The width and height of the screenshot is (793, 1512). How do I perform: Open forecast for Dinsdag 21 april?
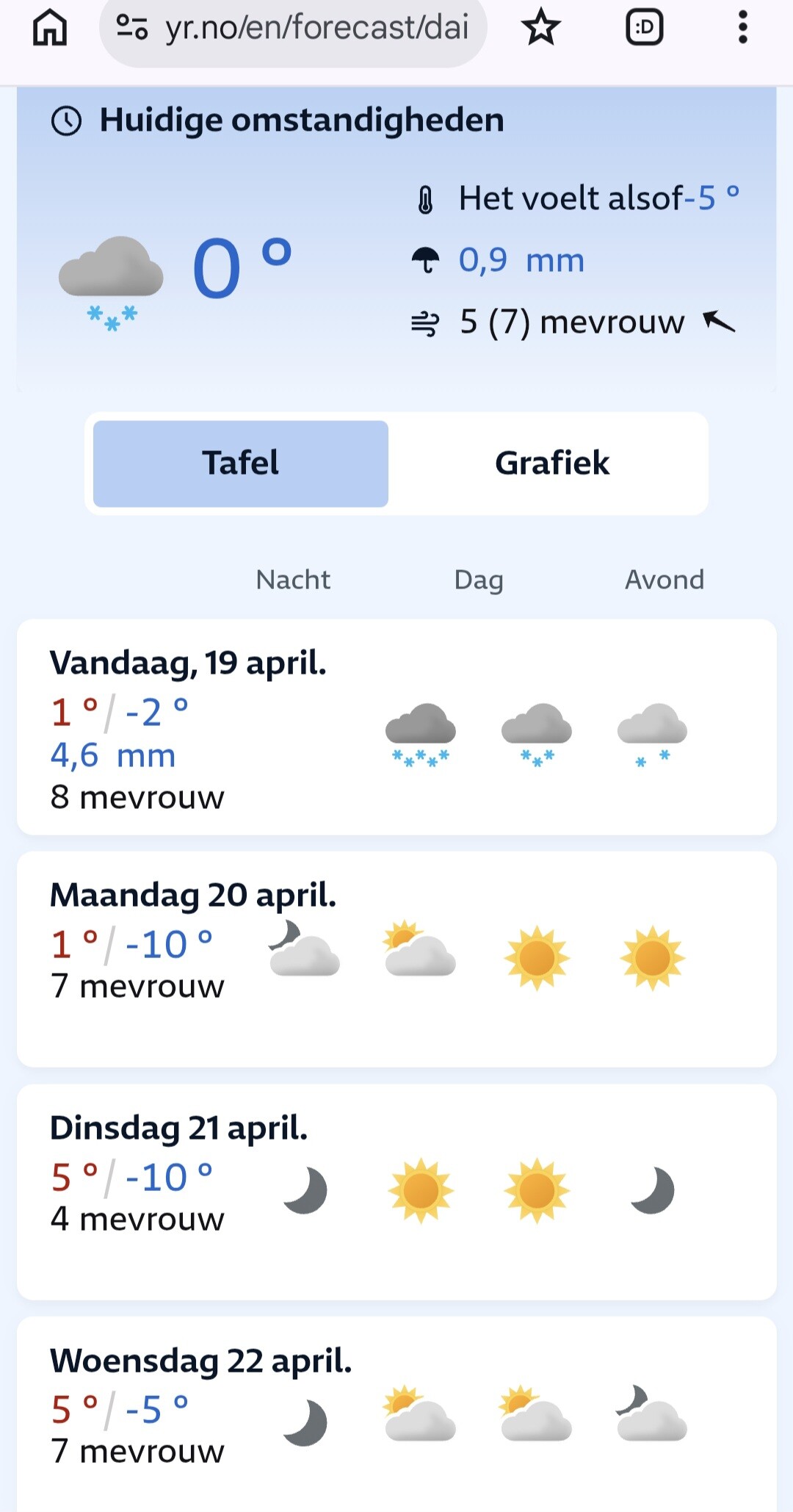[x=396, y=1191]
